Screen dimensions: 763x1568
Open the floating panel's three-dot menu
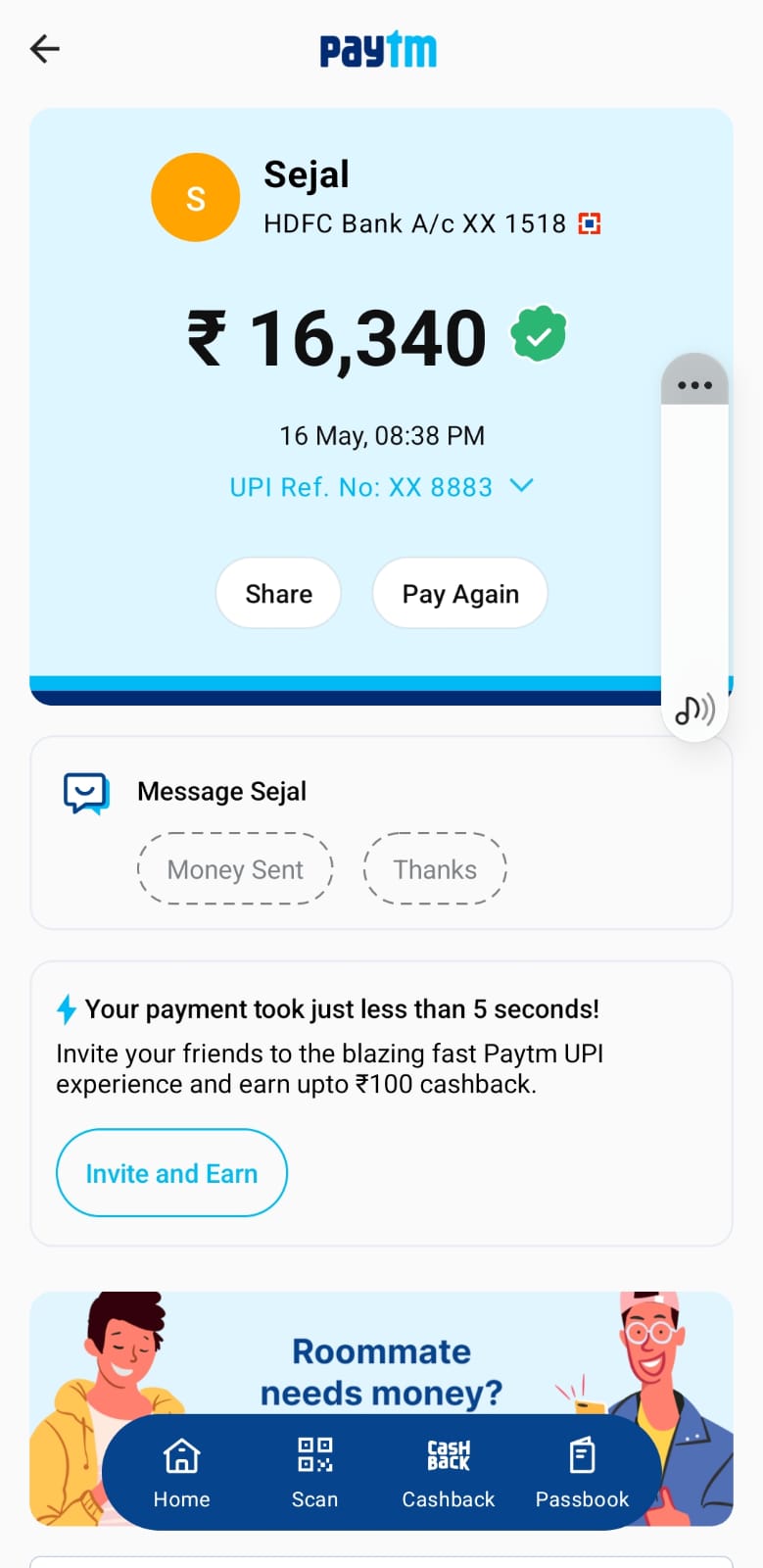(x=694, y=384)
